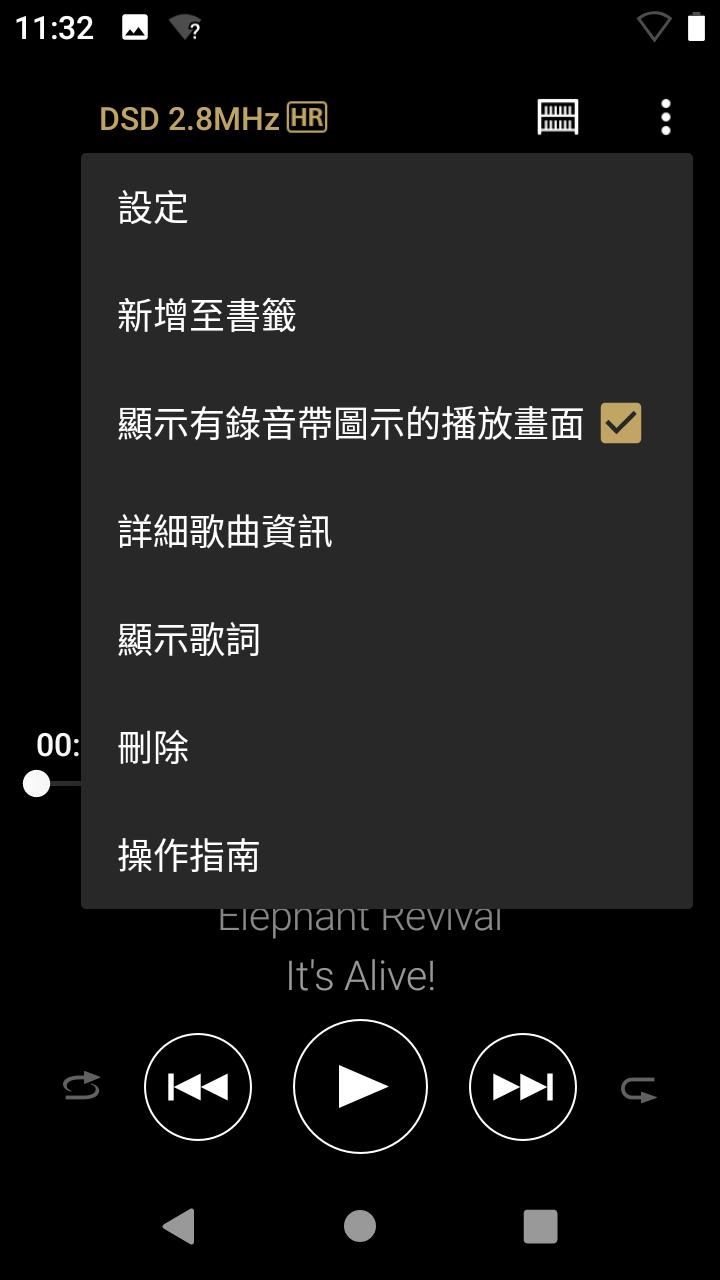The image size is (720, 1280).
Task: Add bookmark using 新增至書籤
Action: pyautogui.click(x=207, y=315)
